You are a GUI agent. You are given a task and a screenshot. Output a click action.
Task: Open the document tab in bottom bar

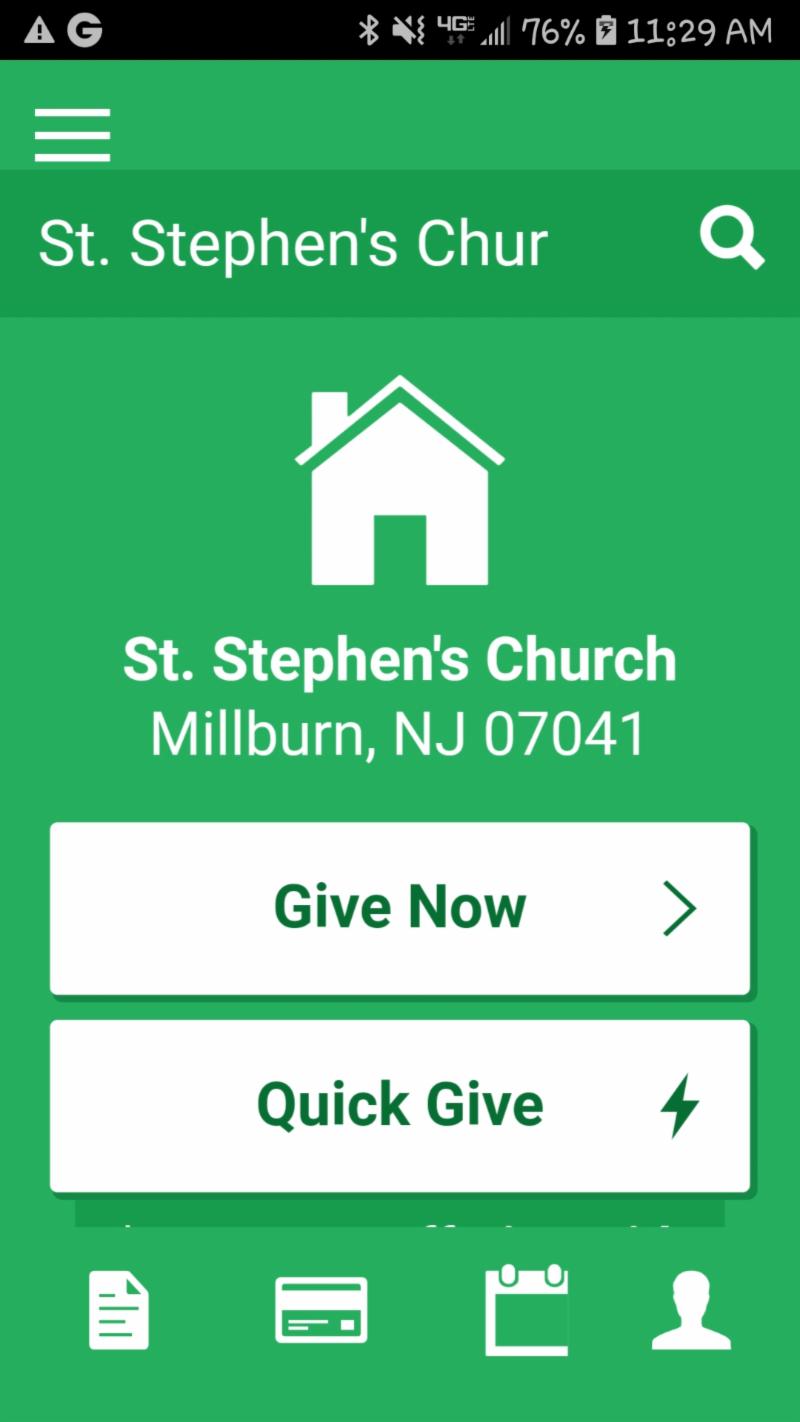[119, 1309]
